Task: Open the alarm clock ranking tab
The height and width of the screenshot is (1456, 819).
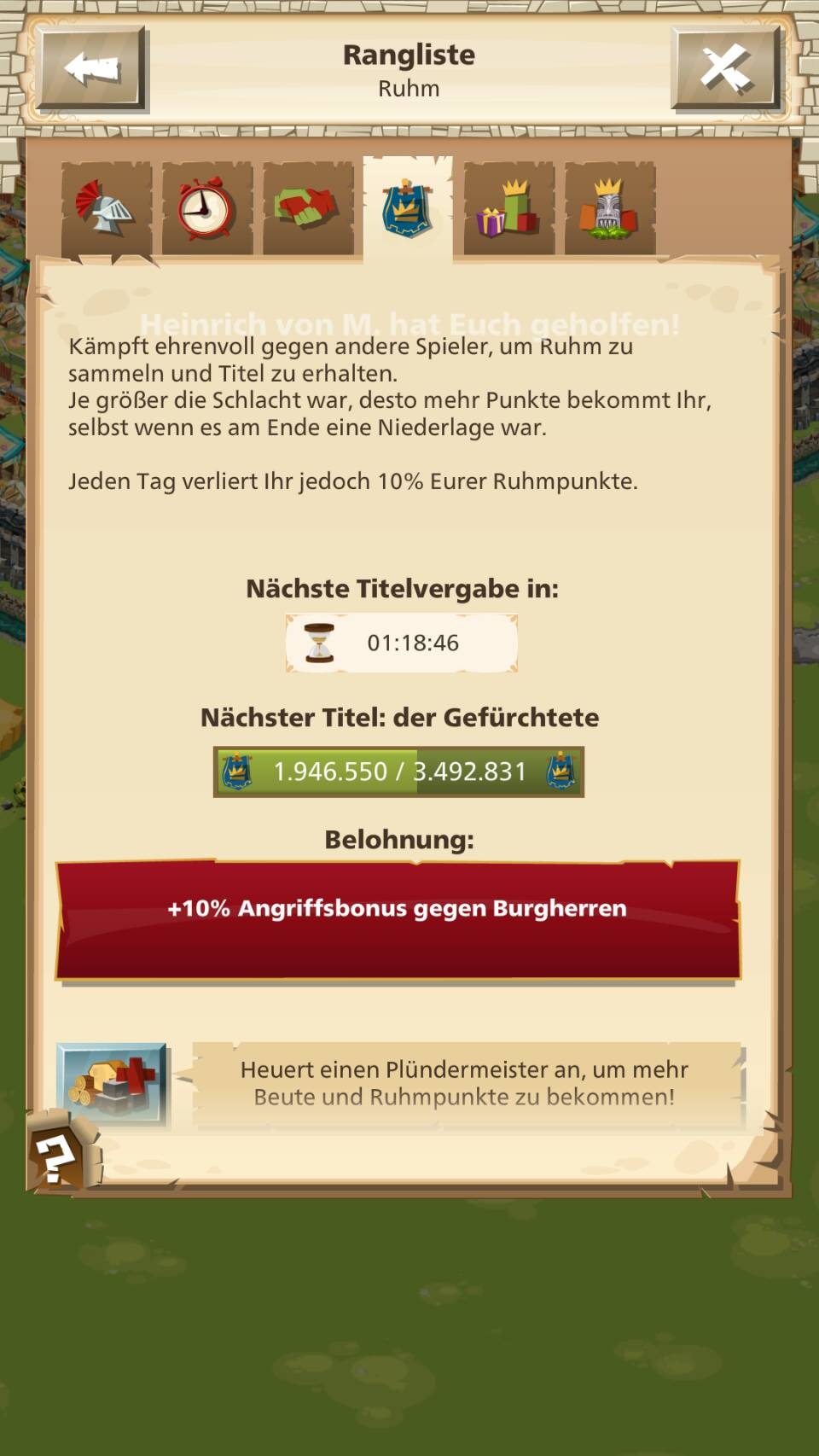Action: pyautogui.click(x=206, y=209)
